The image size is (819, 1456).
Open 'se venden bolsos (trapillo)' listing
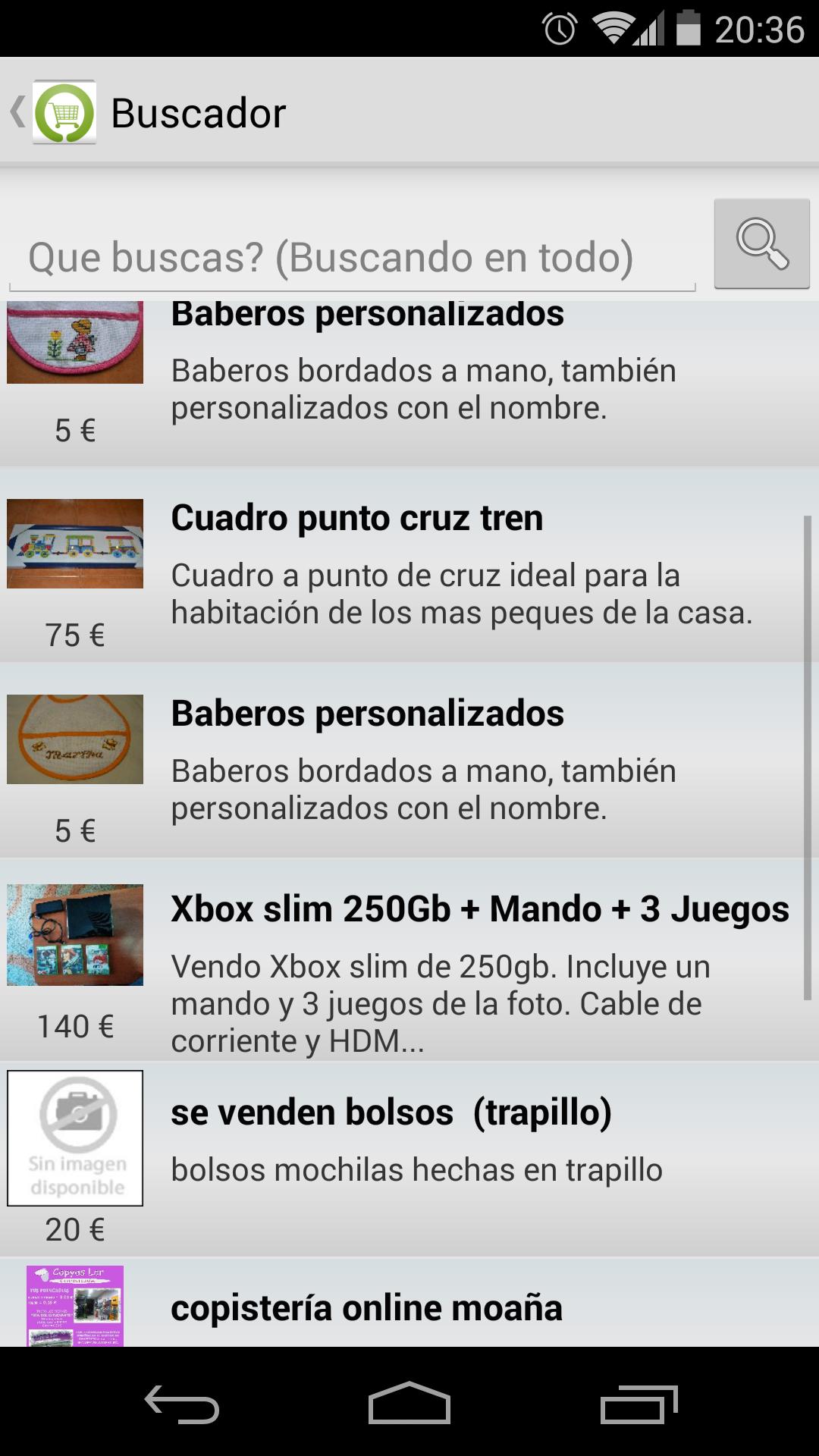409,1157
